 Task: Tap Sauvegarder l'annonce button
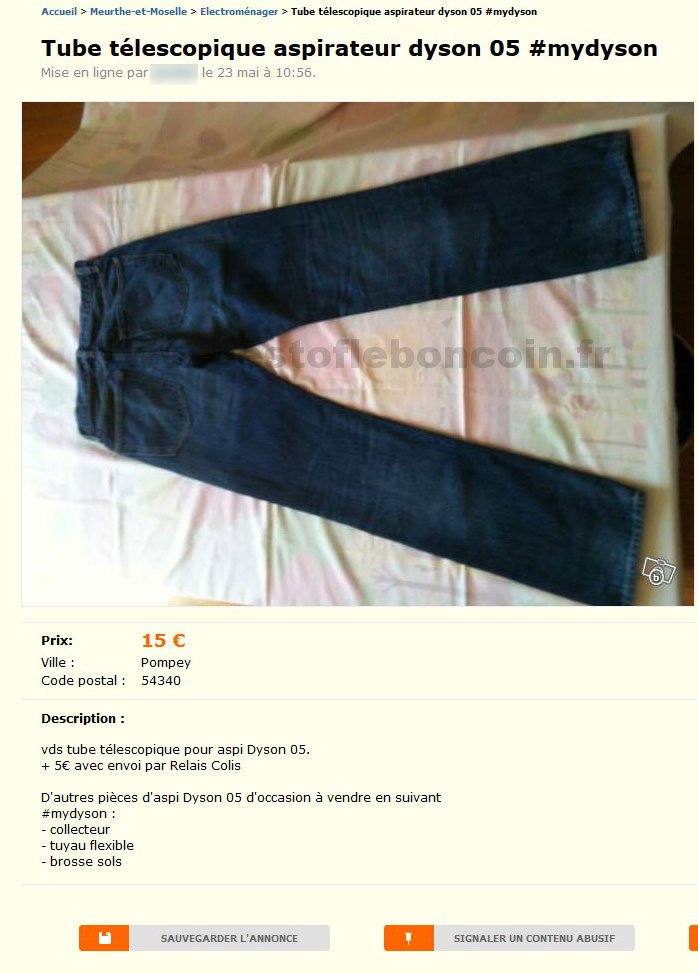[205, 938]
